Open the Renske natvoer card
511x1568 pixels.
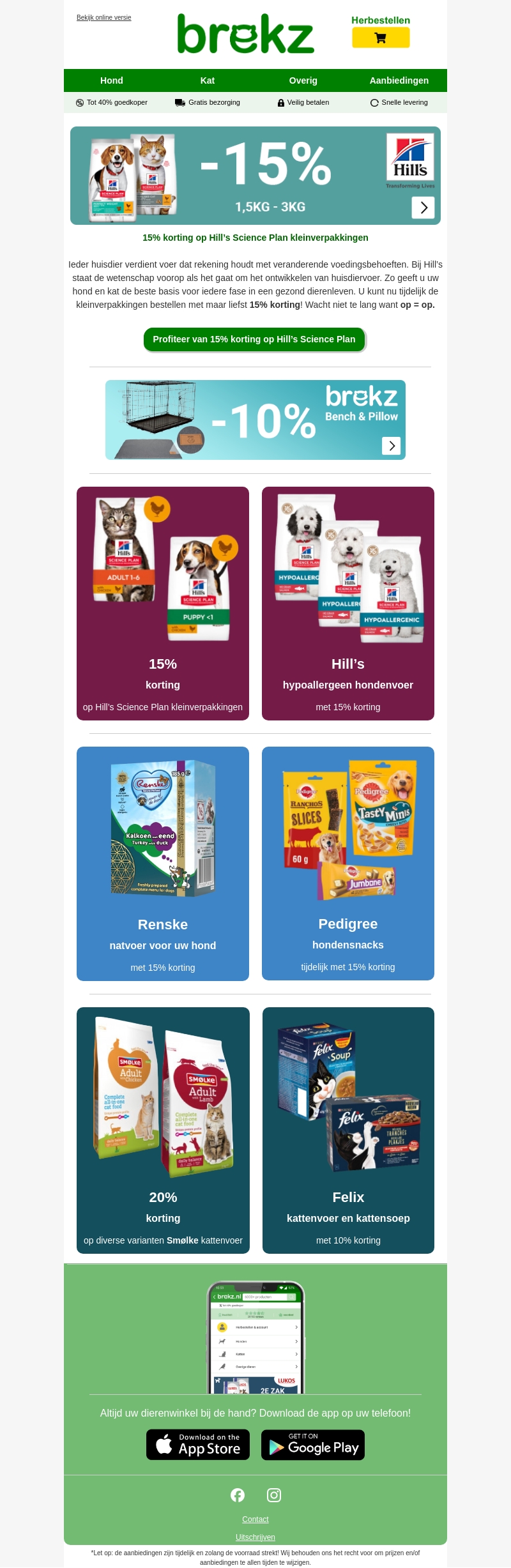163,864
